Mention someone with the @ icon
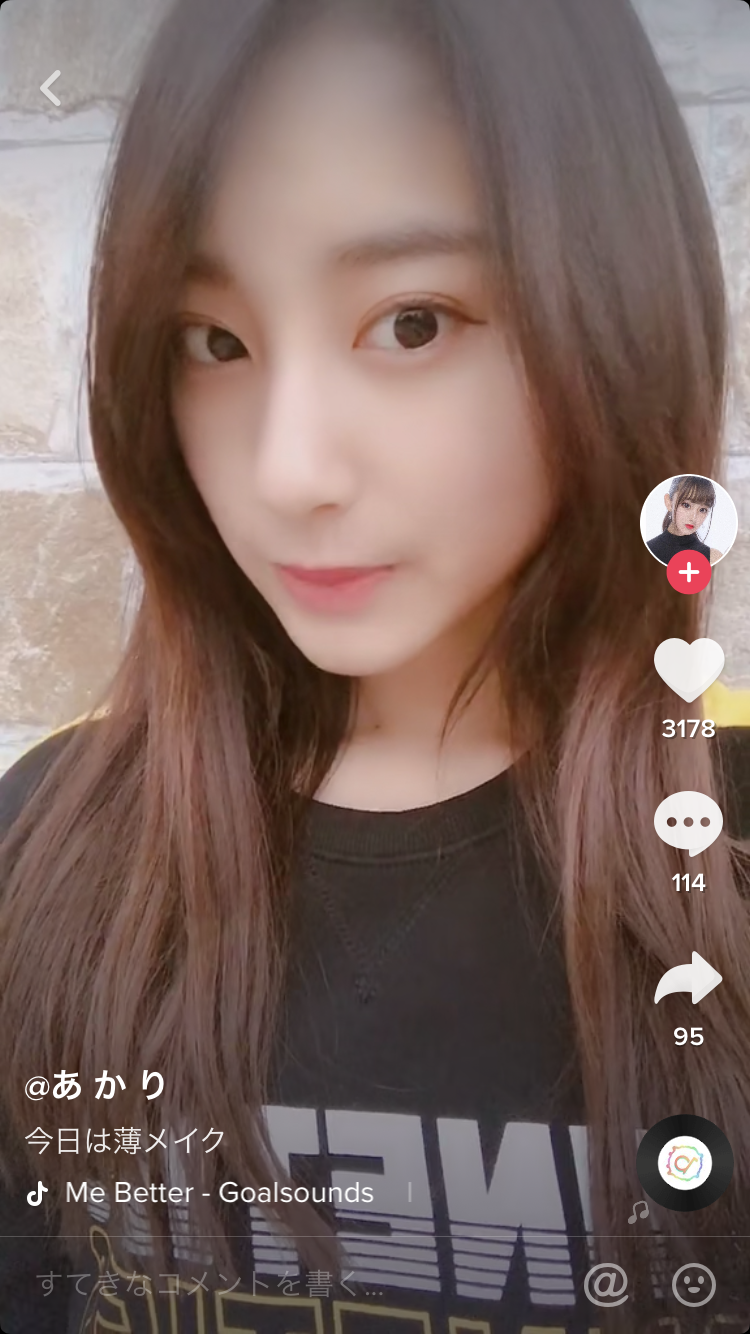The image size is (750, 1334). [x=606, y=1284]
